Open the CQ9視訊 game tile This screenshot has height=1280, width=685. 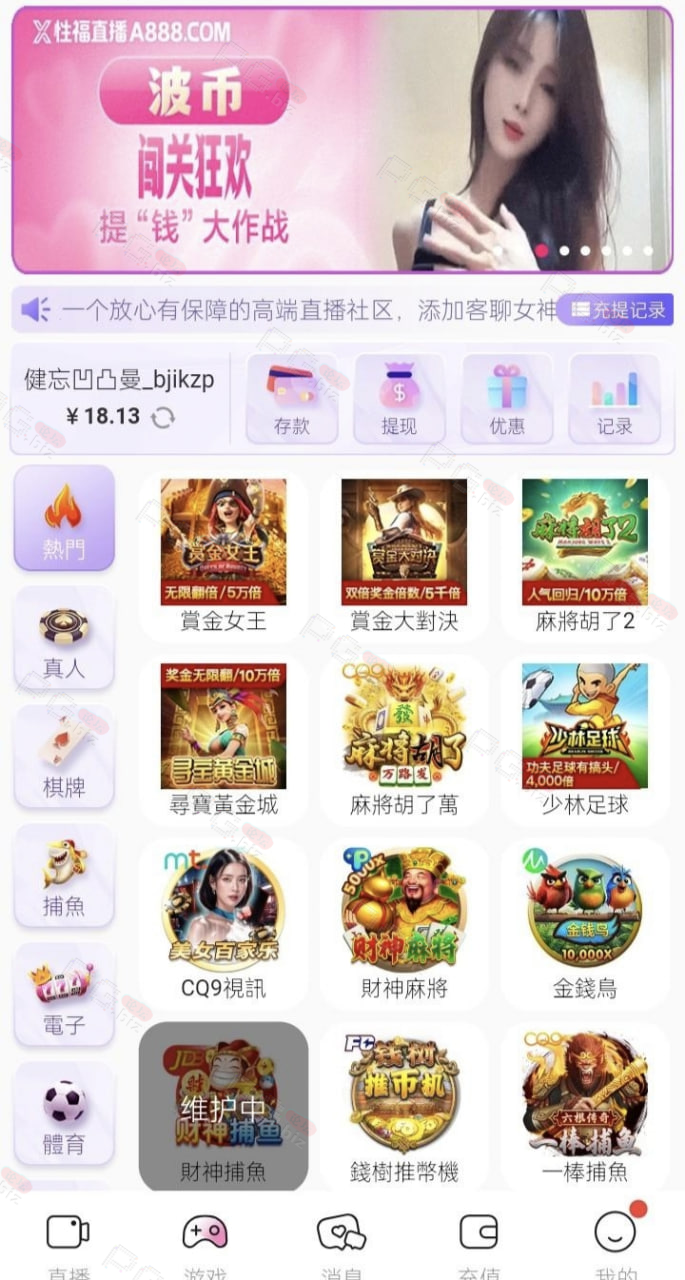tap(223, 920)
